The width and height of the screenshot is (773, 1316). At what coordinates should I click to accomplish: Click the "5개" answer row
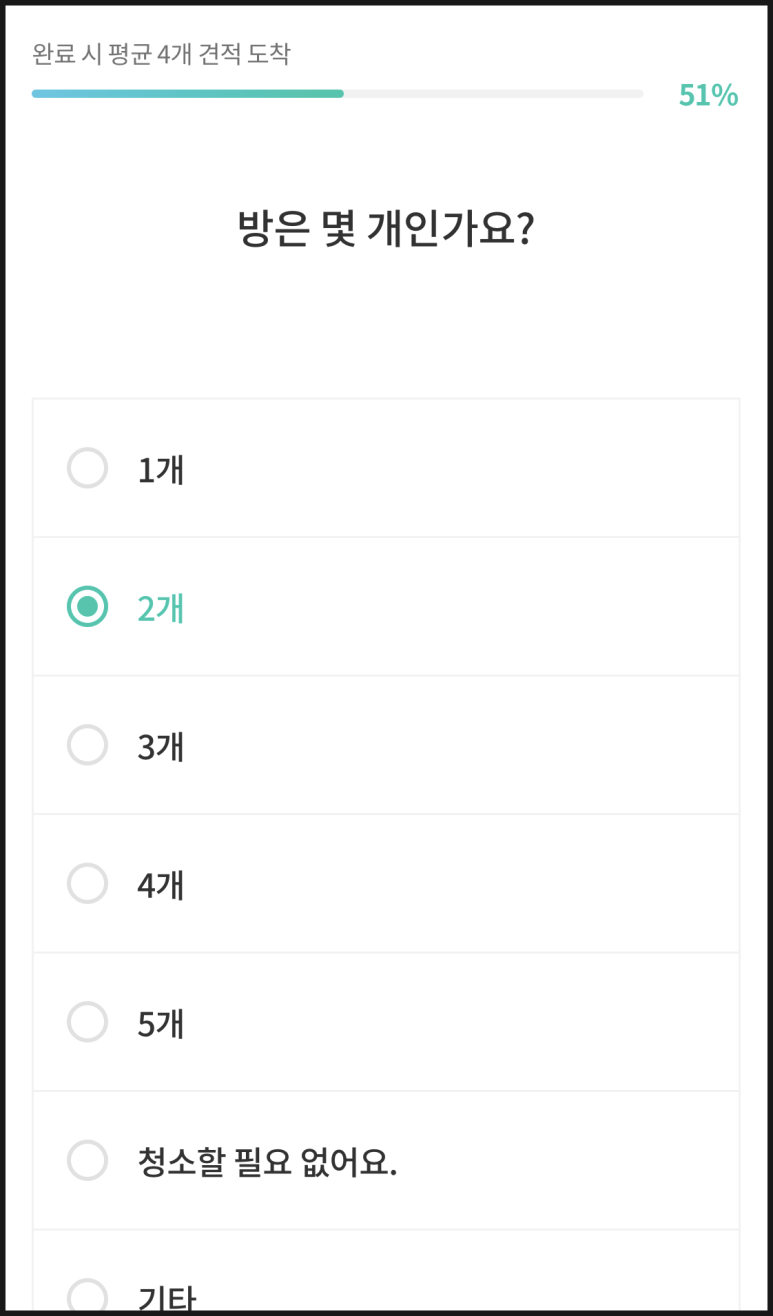point(386,1022)
